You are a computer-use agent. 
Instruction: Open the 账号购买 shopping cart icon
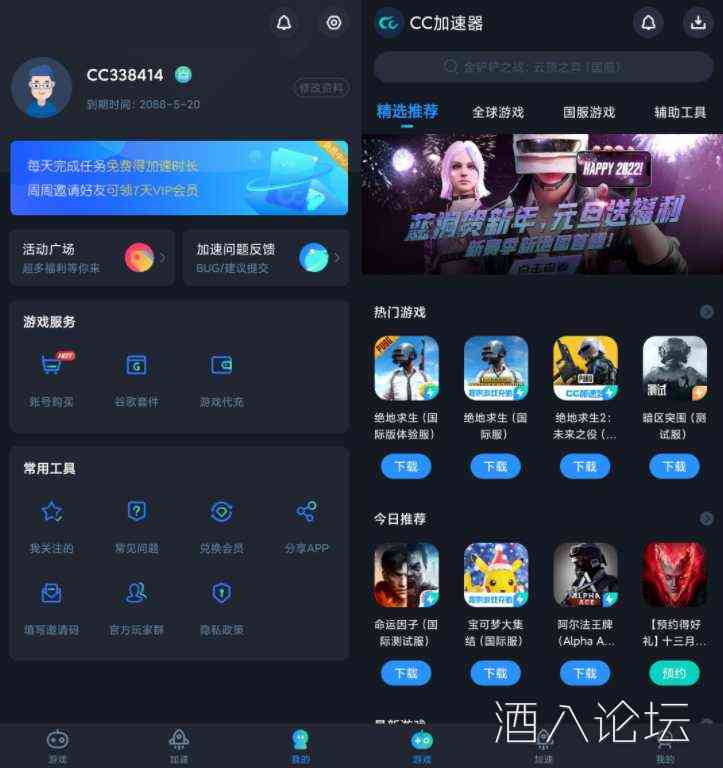coord(52,366)
